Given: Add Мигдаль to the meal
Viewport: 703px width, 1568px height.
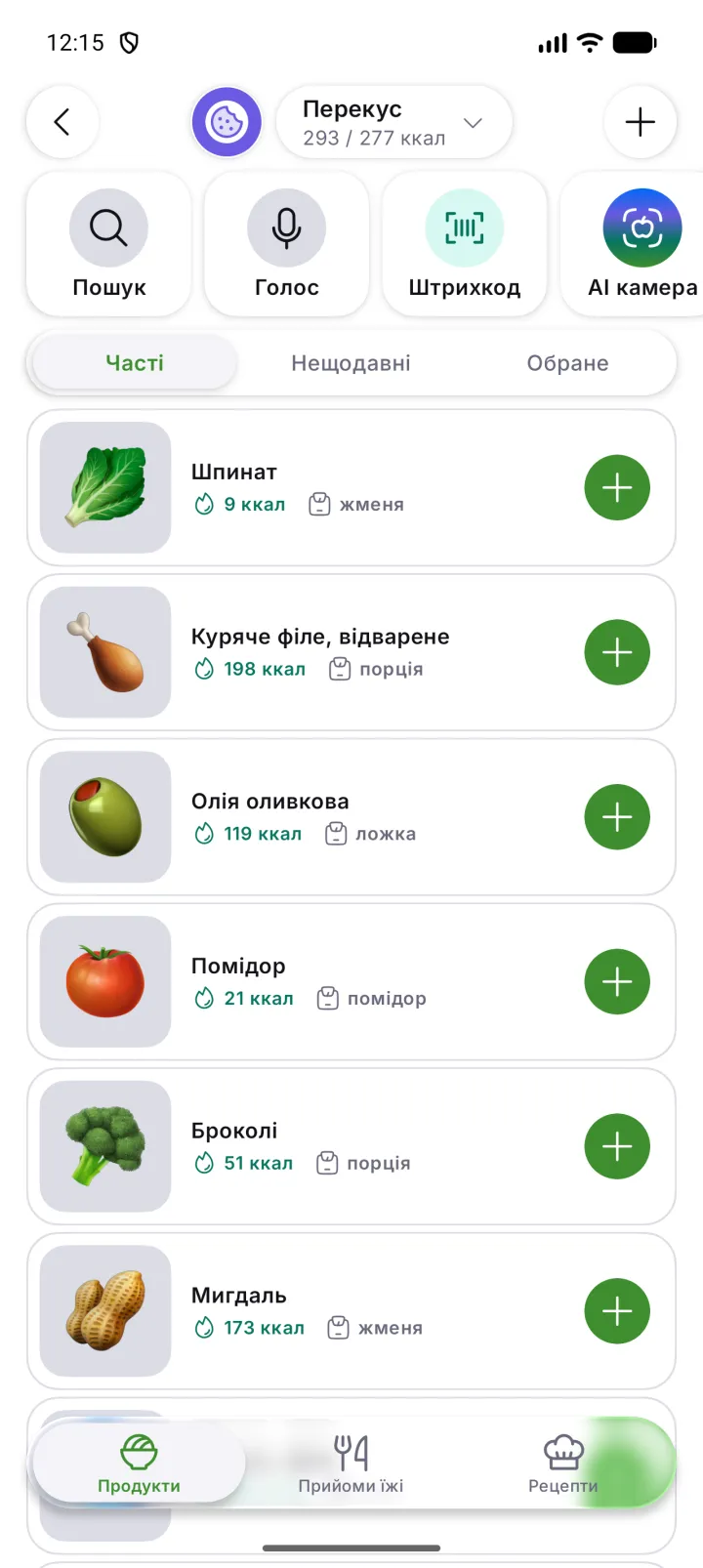Looking at the screenshot, I should pyautogui.click(x=617, y=1311).
